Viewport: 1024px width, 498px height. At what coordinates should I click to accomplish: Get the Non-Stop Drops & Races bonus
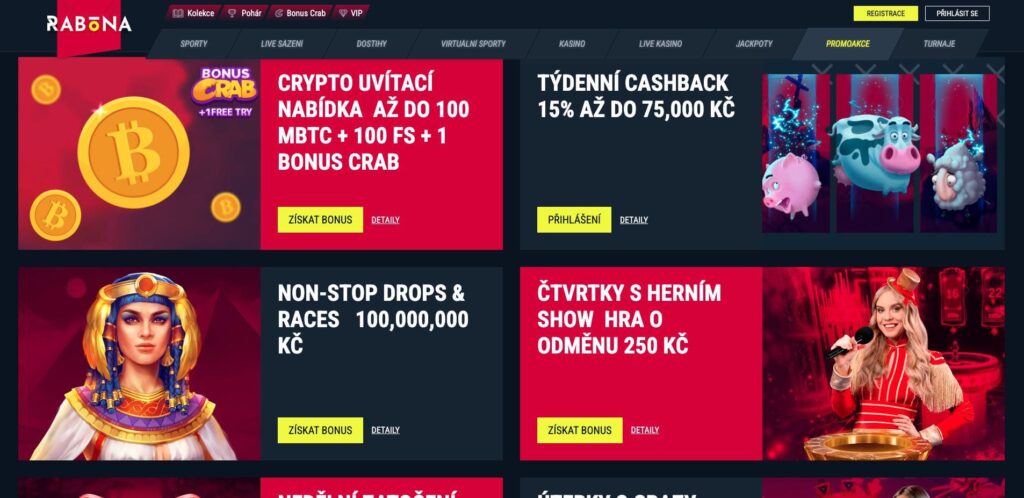320,430
